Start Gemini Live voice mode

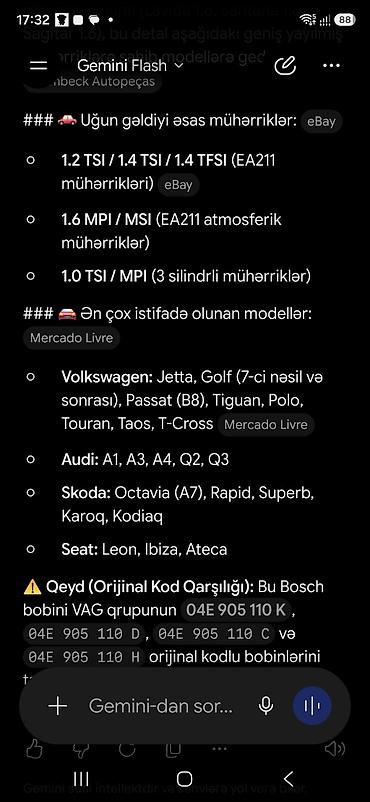[x=312, y=706]
